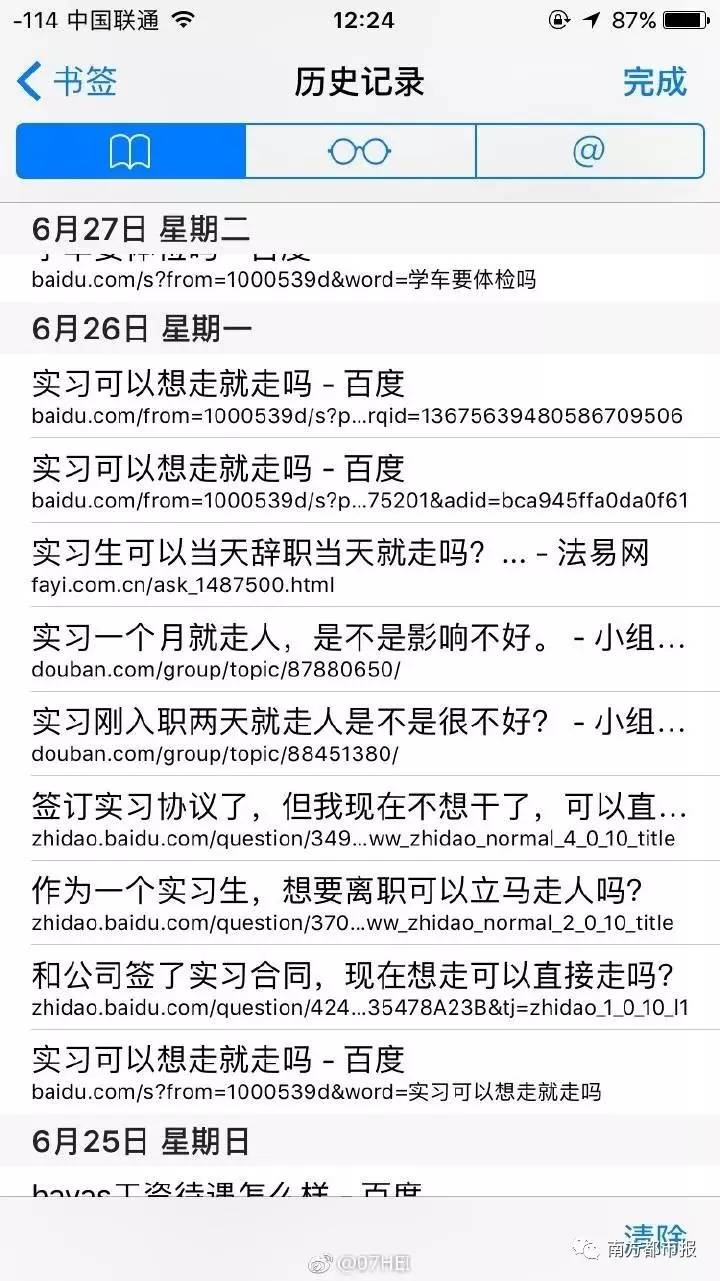The height and width of the screenshot is (1281, 720).
Task: Open the baidu entry with rqid=13675639480586709506
Action: (x=360, y=396)
